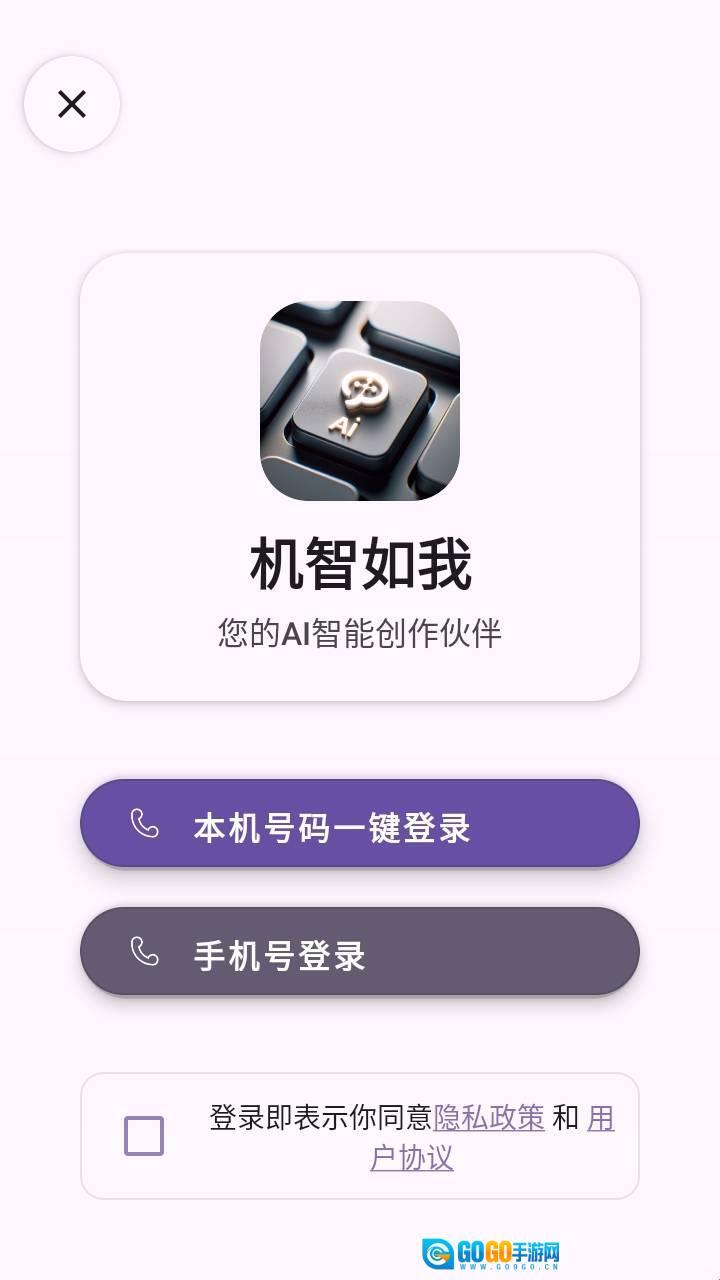Check the agreement checkbox
This screenshot has width=720, height=1280.
tap(144, 1136)
